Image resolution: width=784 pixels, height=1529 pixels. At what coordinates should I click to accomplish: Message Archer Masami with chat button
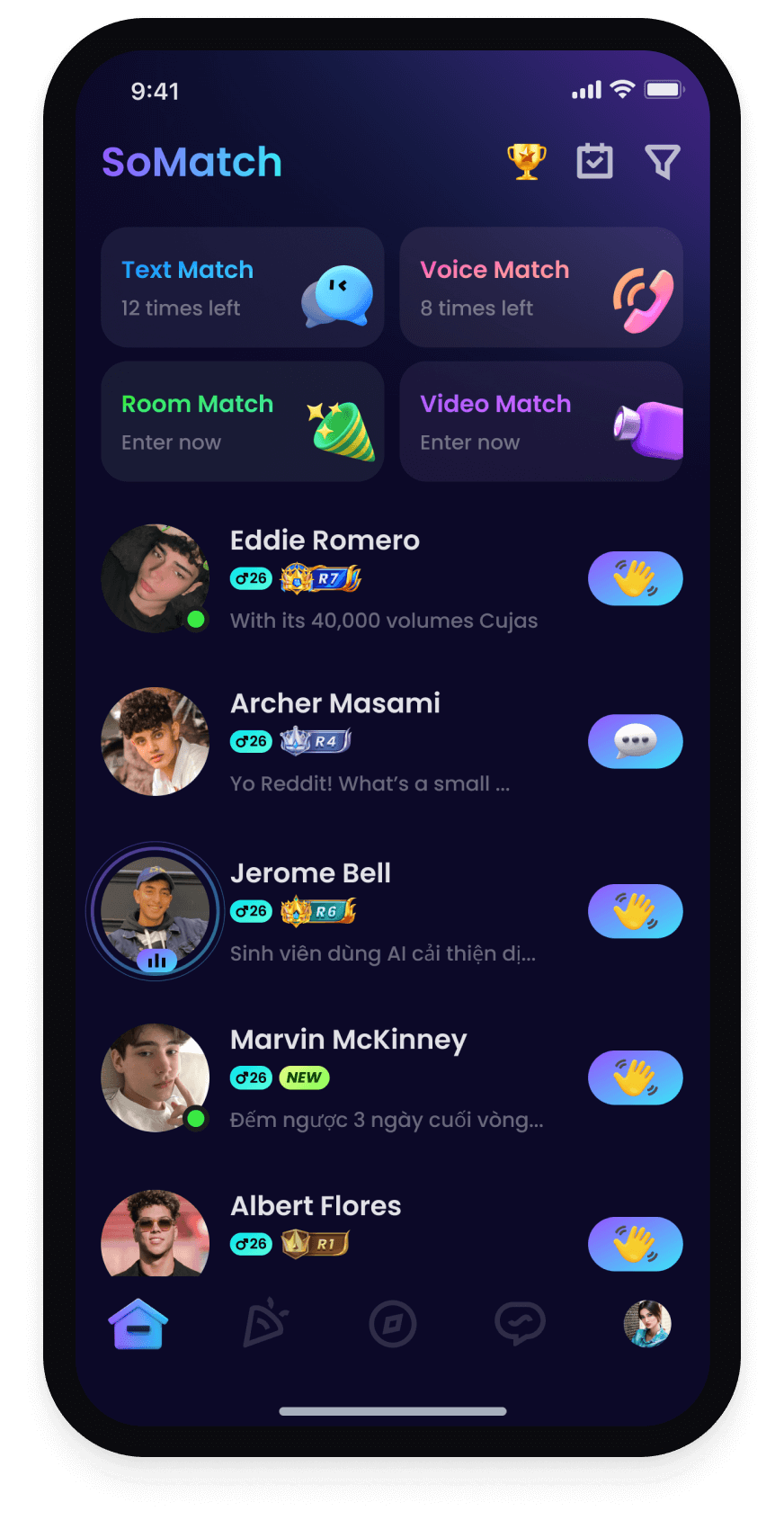(635, 741)
